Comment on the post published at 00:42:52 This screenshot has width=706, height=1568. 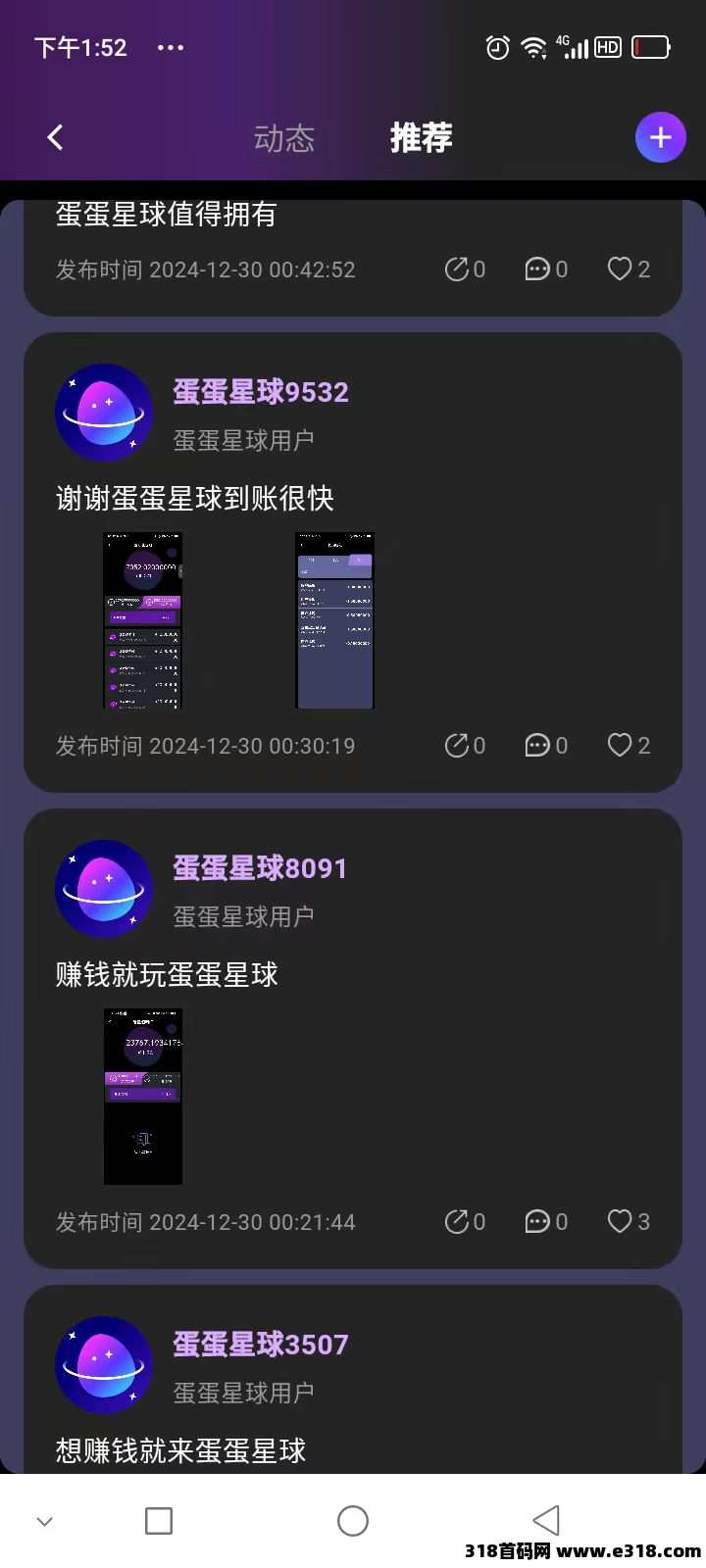[x=546, y=269]
